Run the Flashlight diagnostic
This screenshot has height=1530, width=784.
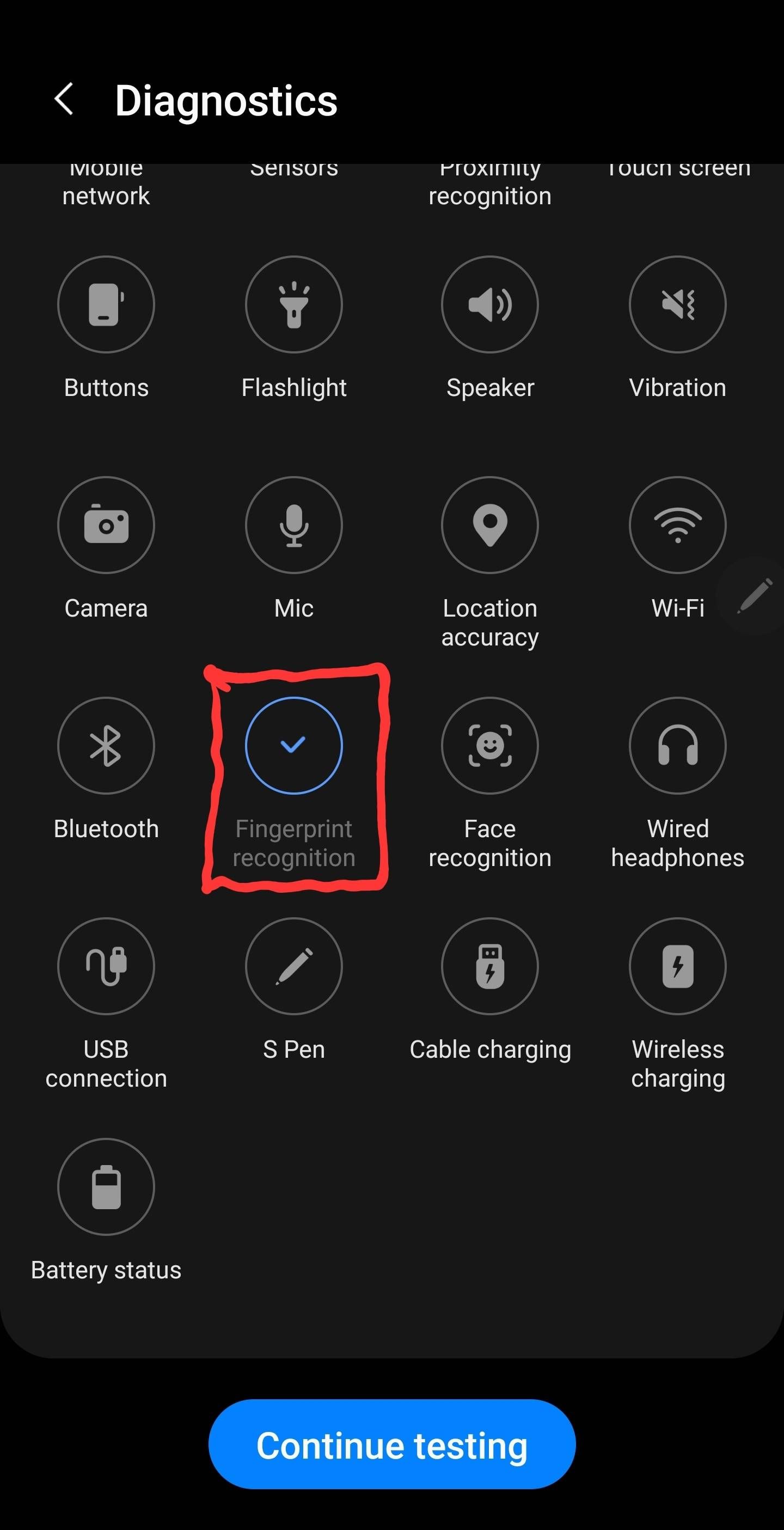click(294, 304)
